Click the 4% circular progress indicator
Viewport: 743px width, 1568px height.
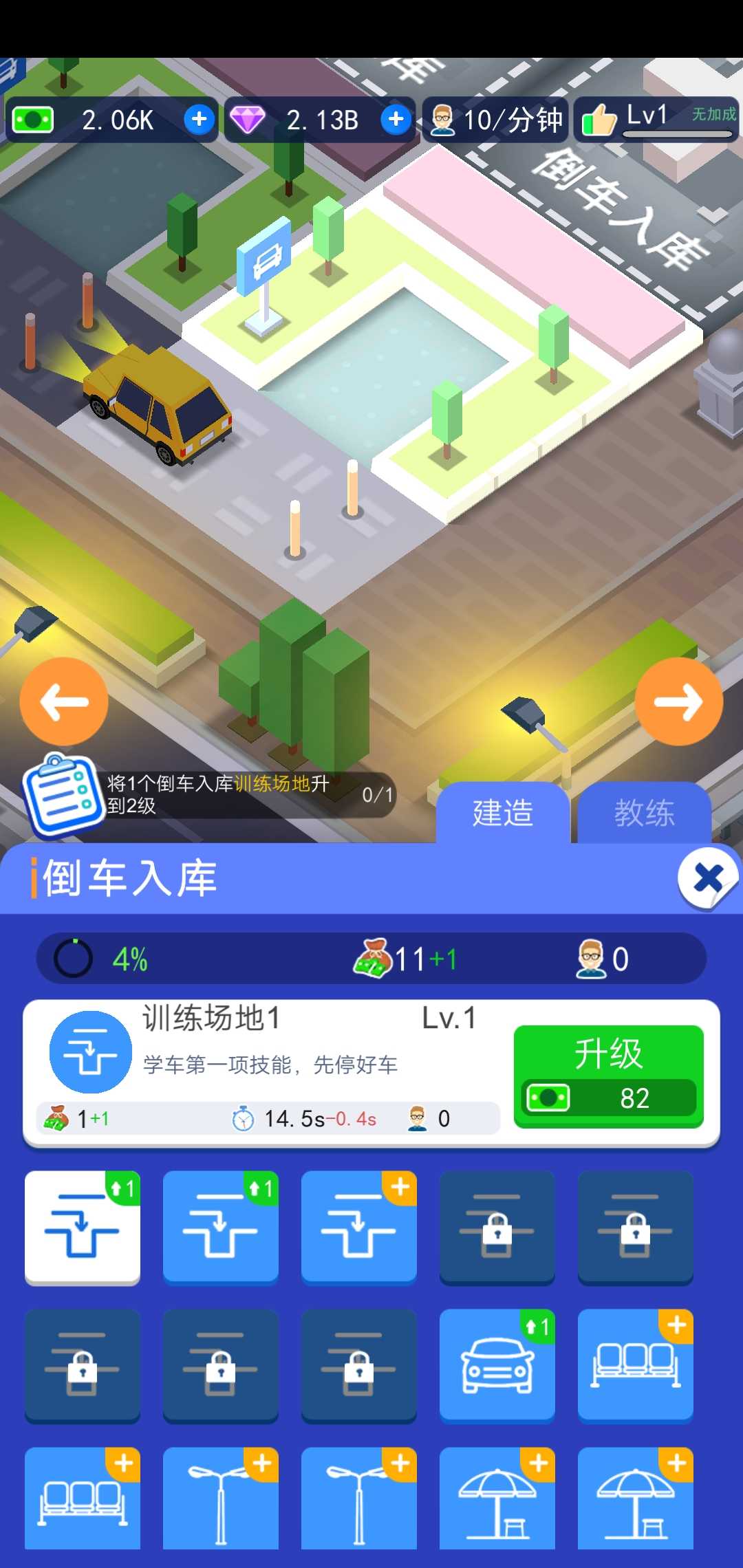tap(74, 957)
